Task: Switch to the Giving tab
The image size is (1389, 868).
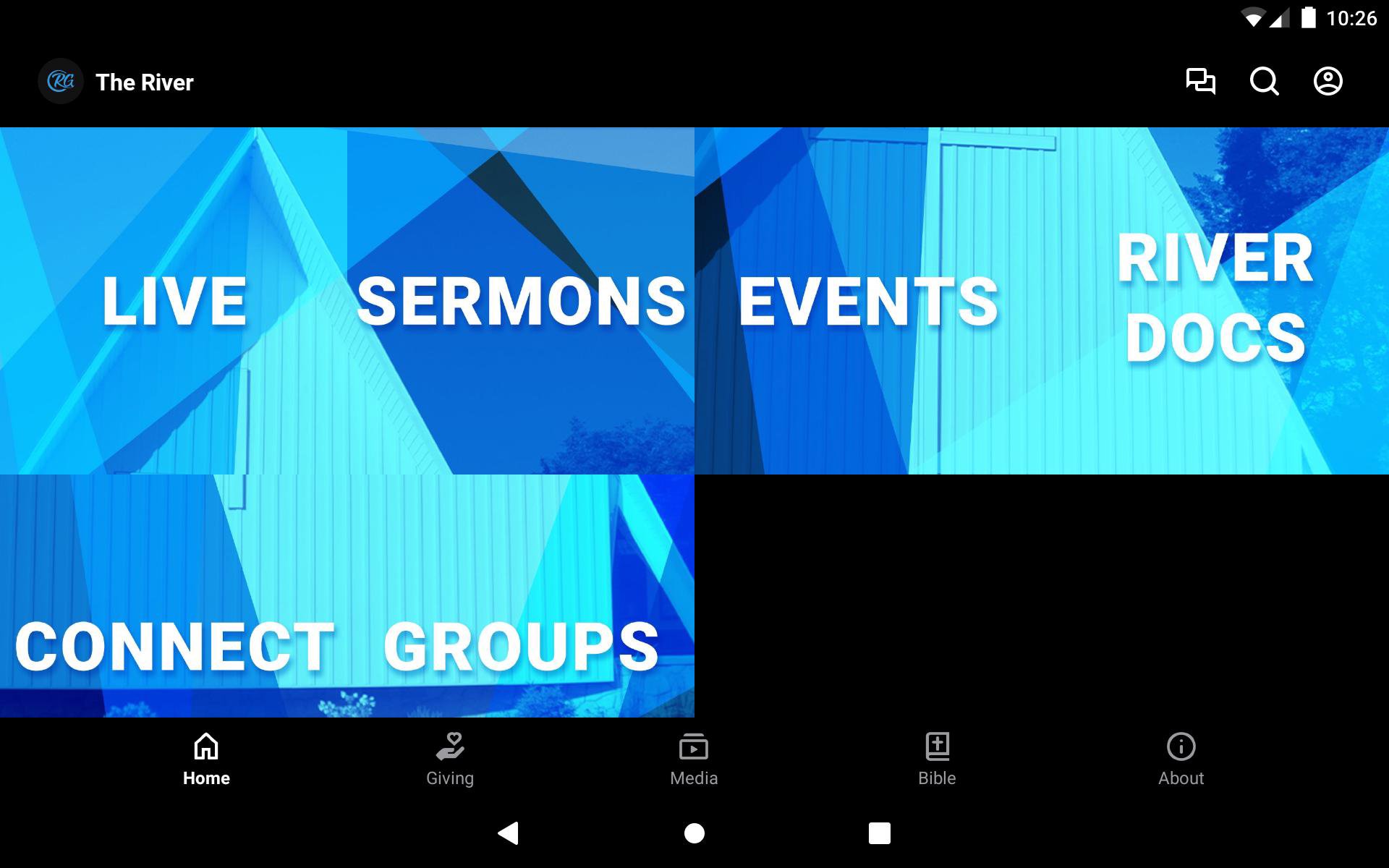Action: (x=449, y=759)
